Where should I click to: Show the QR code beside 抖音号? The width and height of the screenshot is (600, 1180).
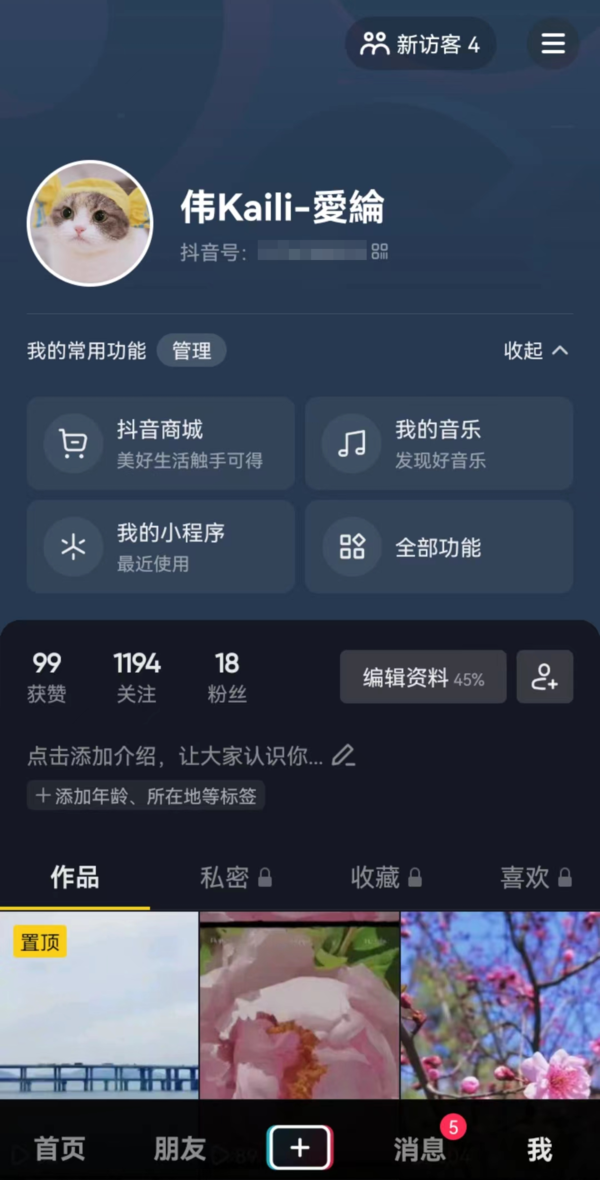click(x=379, y=251)
